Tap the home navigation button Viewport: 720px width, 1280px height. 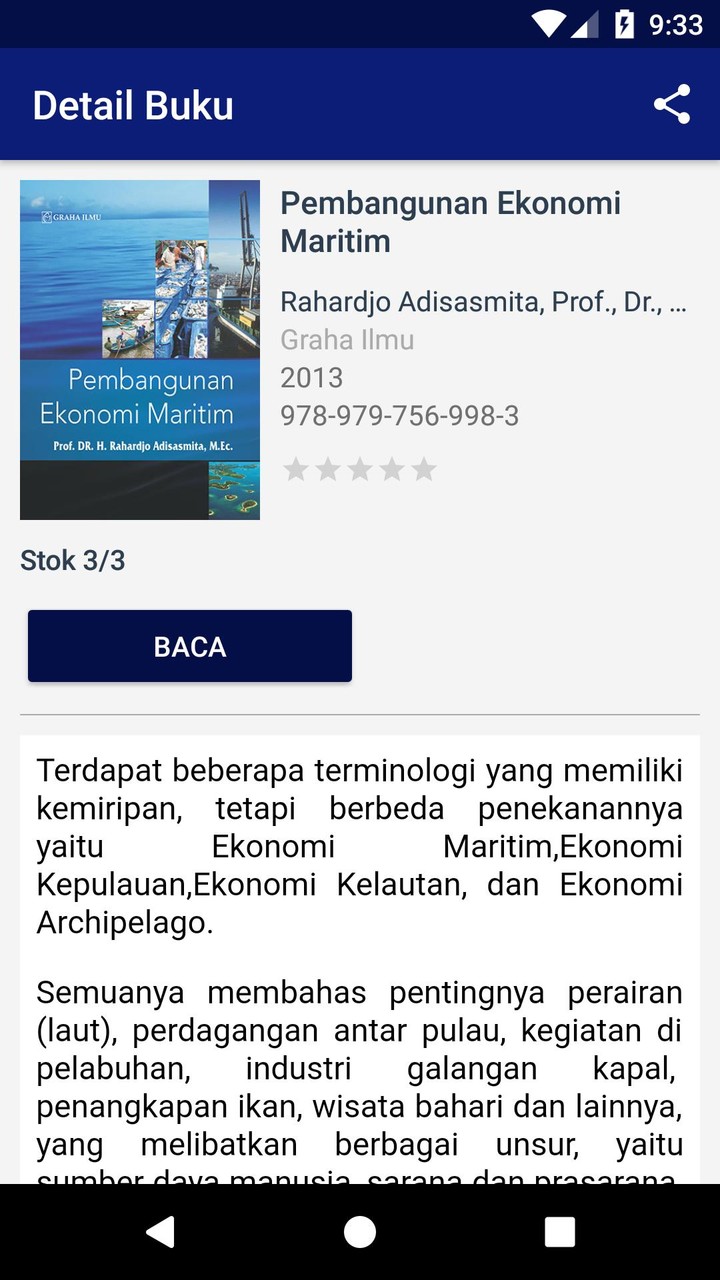[360, 1231]
